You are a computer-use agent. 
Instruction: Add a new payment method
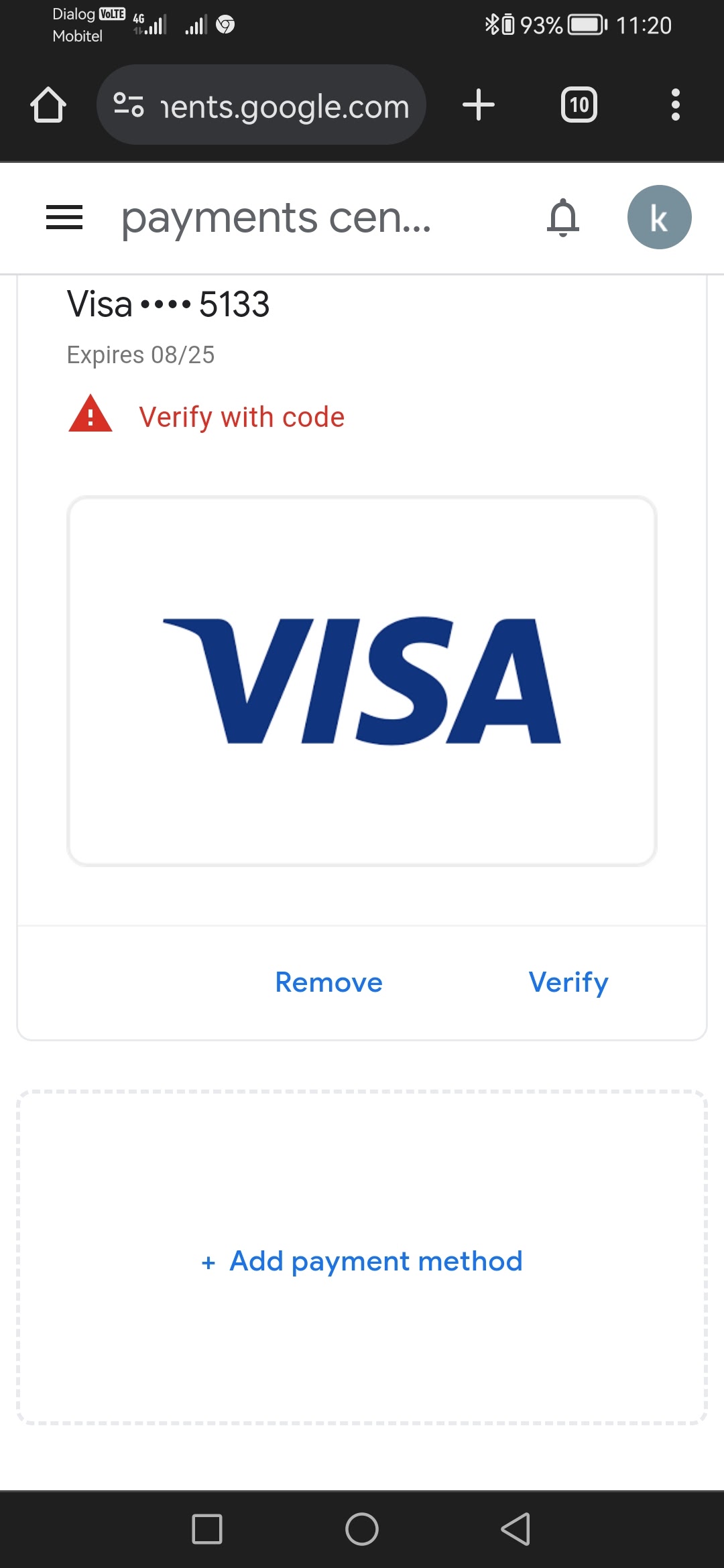pyautogui.click(x=362, y=1261)
